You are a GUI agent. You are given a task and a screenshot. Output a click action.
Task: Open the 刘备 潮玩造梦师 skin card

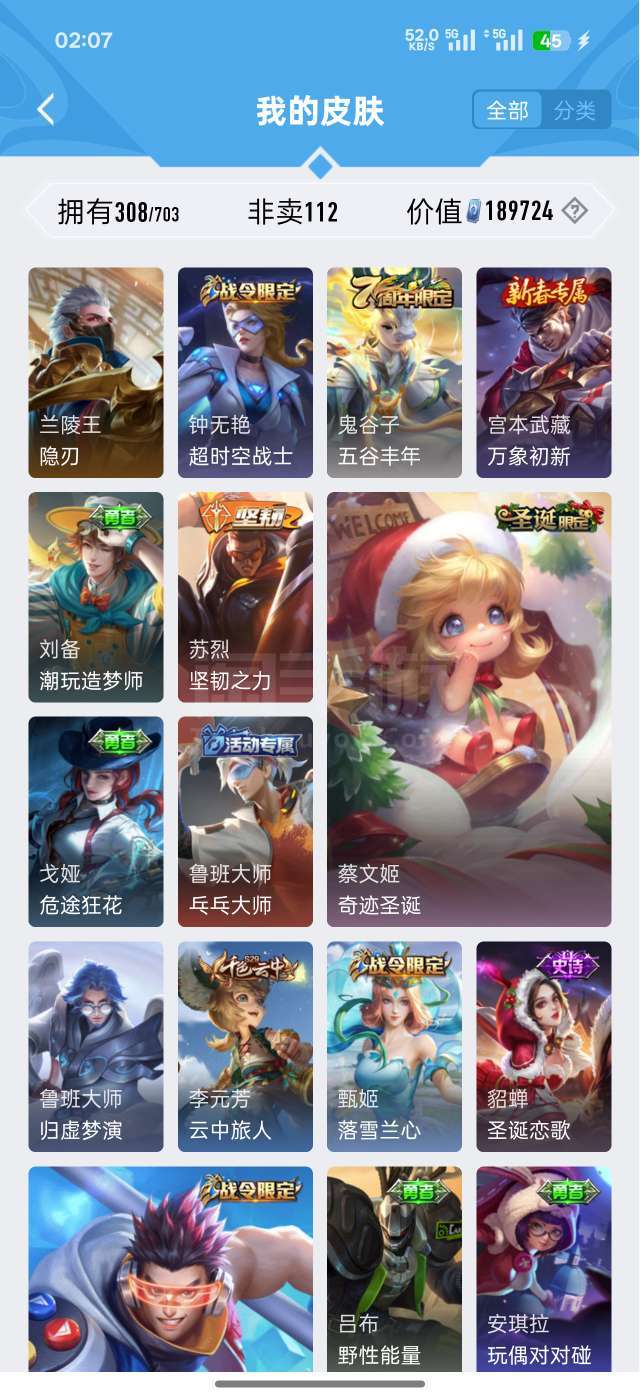[x=96, y=597]
